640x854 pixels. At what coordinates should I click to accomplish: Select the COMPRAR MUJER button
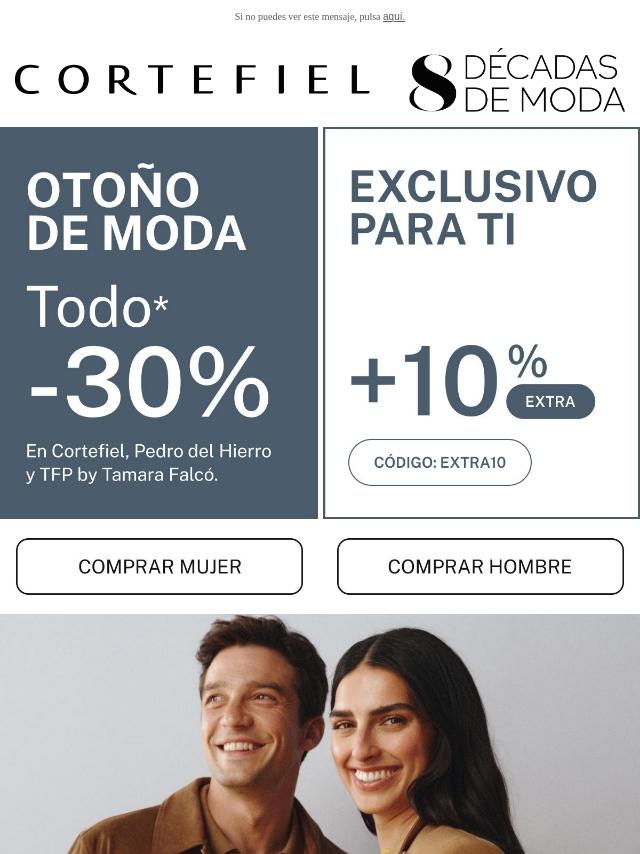point(159,567)
